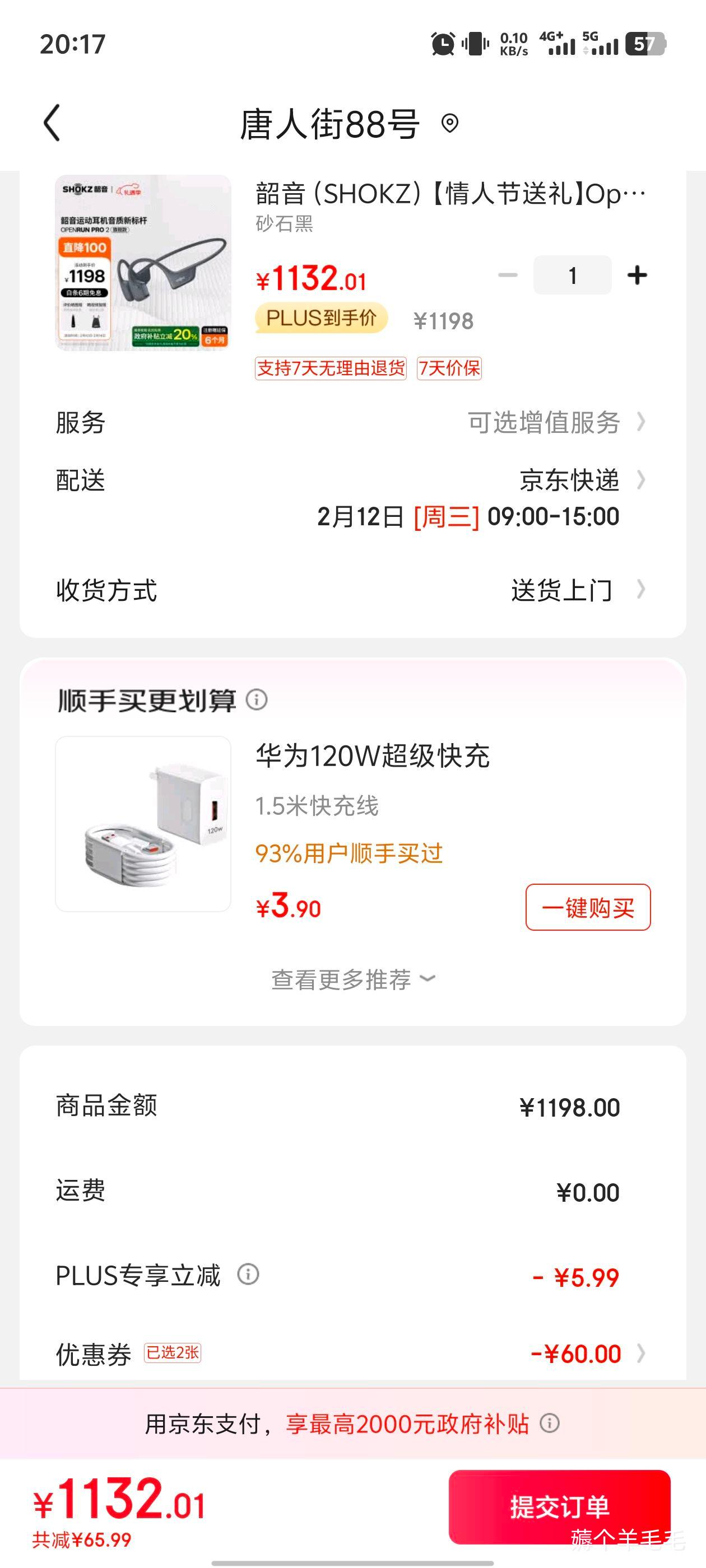Image resolution: width=706 pixels, height=1568 pixels.
Task: Submit order with 提交订单
Action: [559, 1507]
